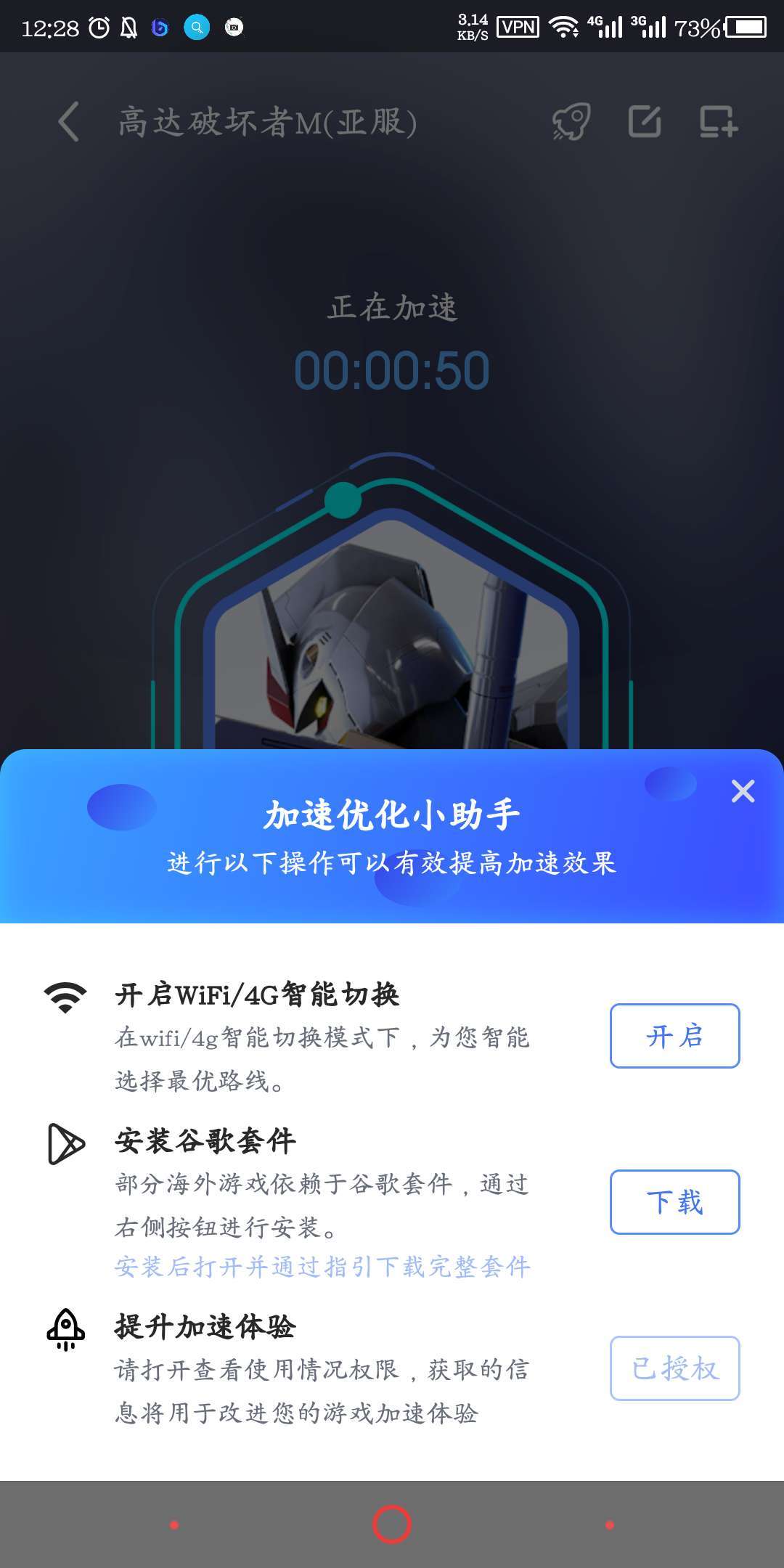Go back from 高达破坏者M screen
The height and width of the screenshot is (1568, 784).
(69, 121)
